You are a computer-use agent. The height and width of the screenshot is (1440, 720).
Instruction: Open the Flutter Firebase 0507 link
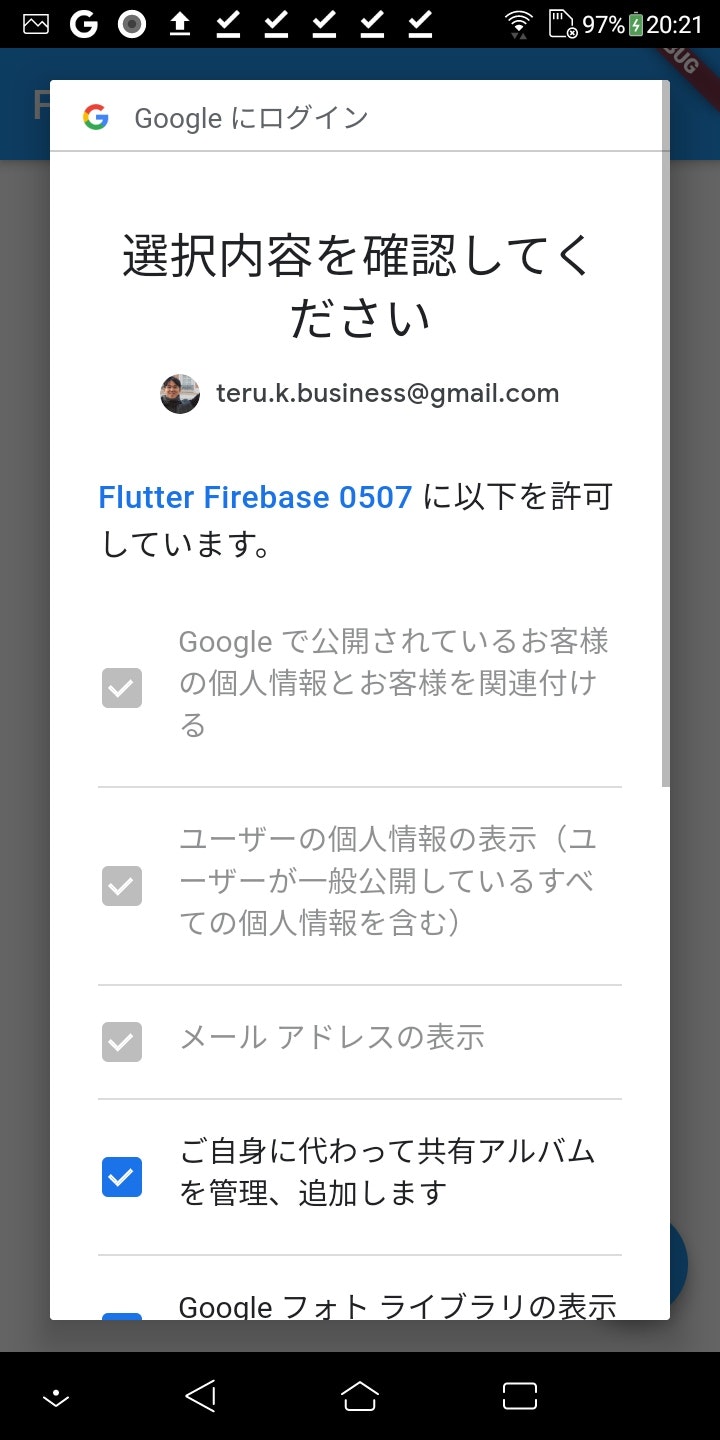255,497
